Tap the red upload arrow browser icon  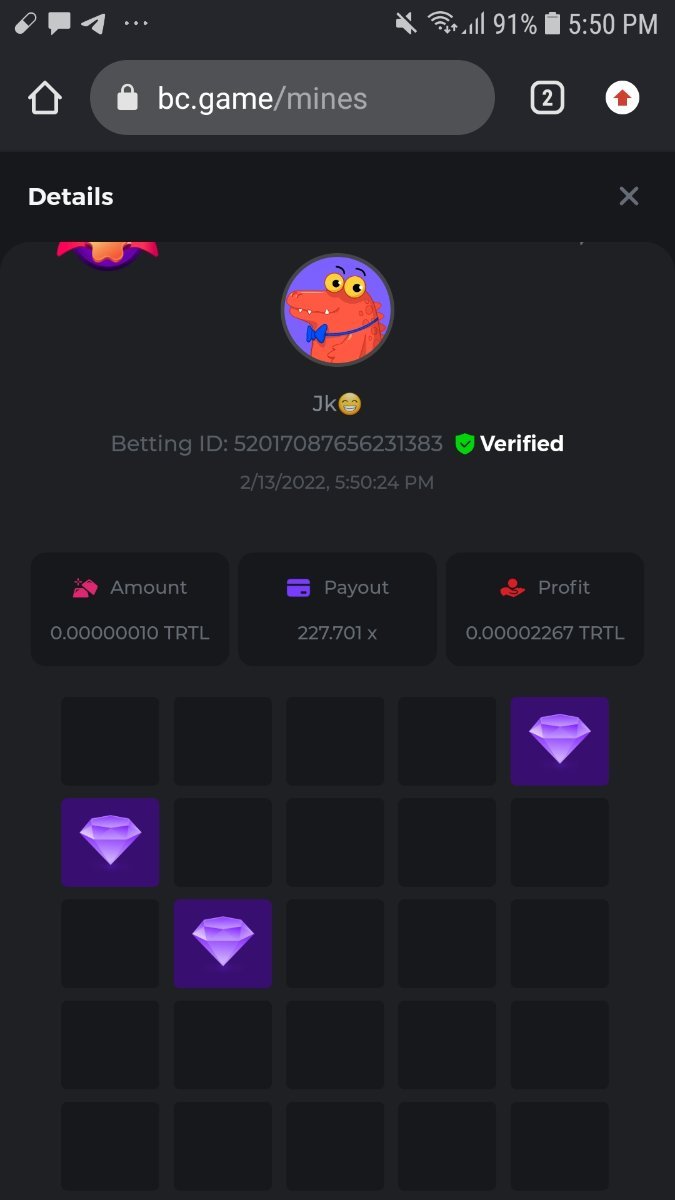coord(622,98)
